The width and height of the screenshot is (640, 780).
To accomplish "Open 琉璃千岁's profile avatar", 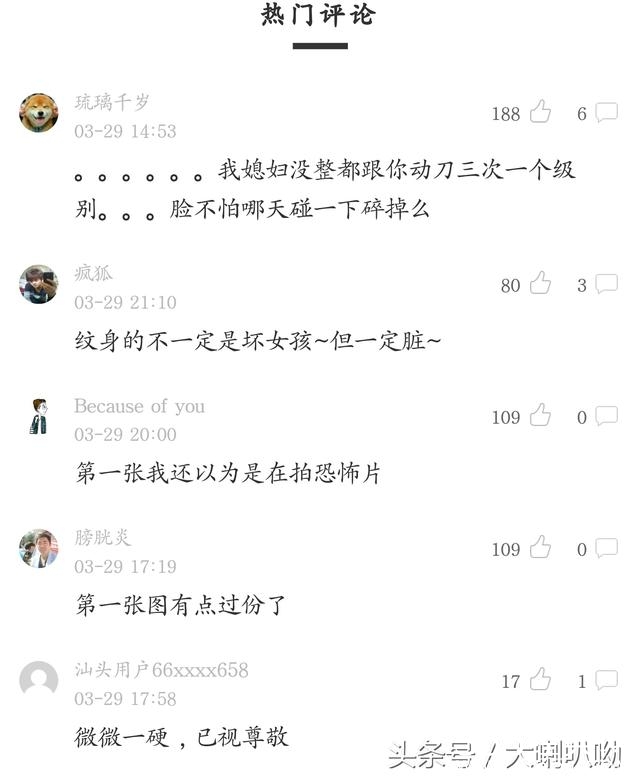I will 39,113.
